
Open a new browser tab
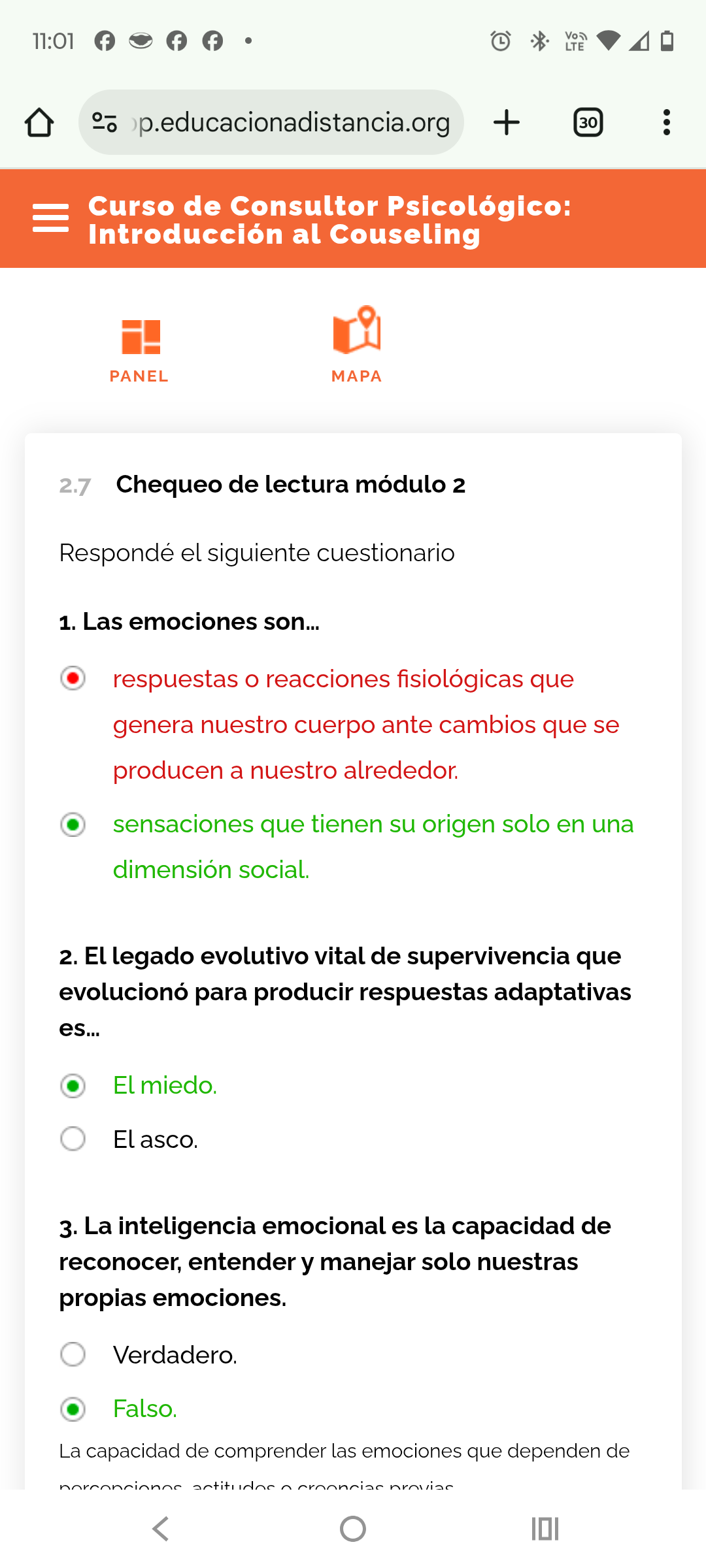507,122
